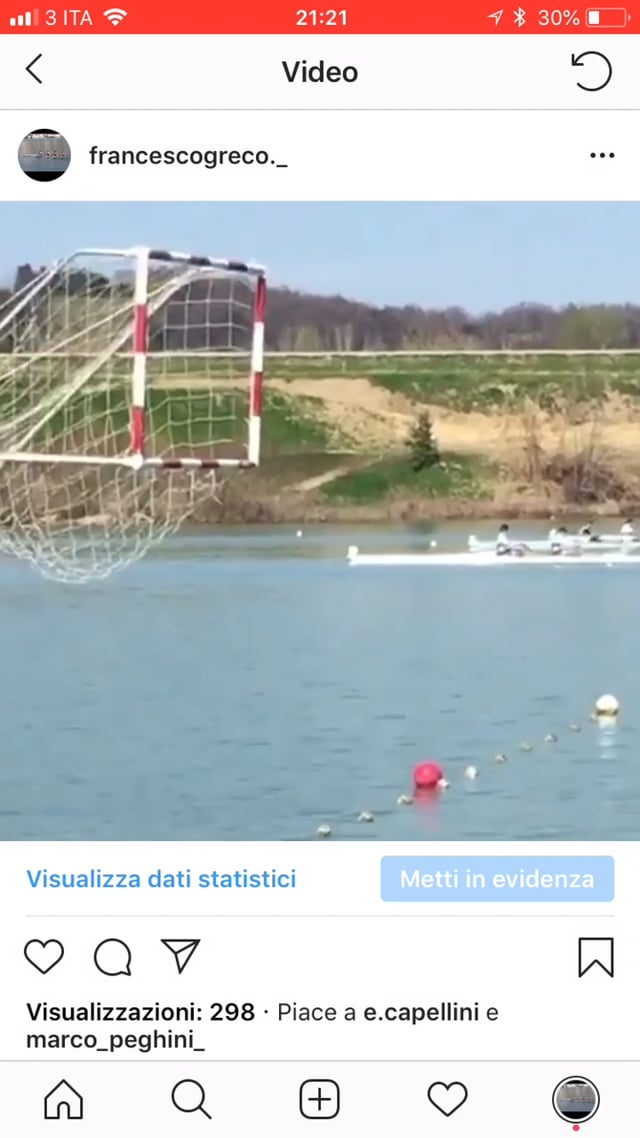View e.capellini's profile from the likes

[x=421, y=1012]
